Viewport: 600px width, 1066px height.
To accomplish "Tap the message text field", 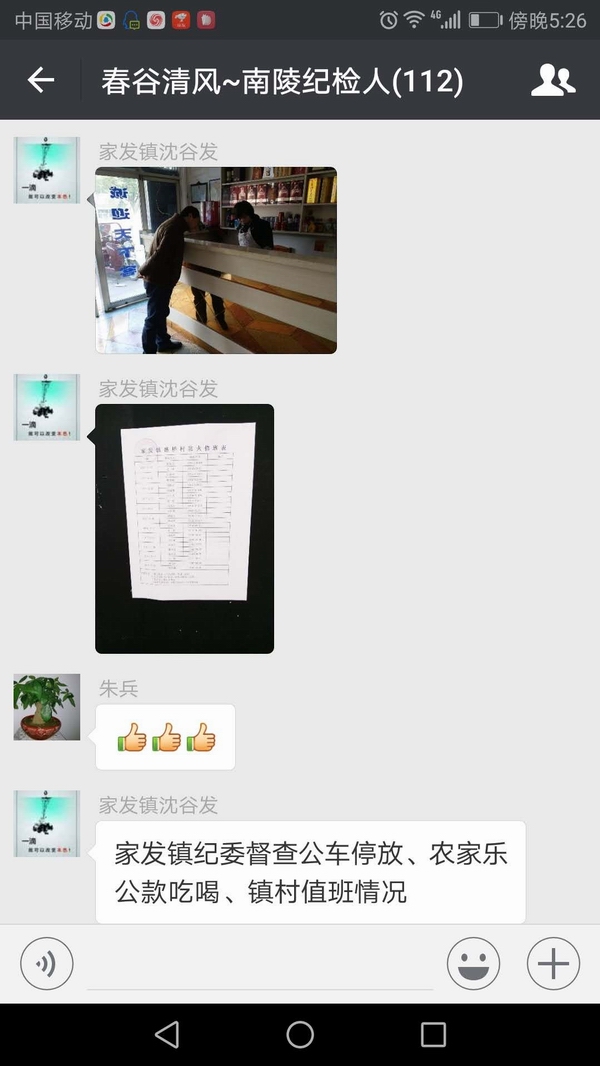I will 260,966.
